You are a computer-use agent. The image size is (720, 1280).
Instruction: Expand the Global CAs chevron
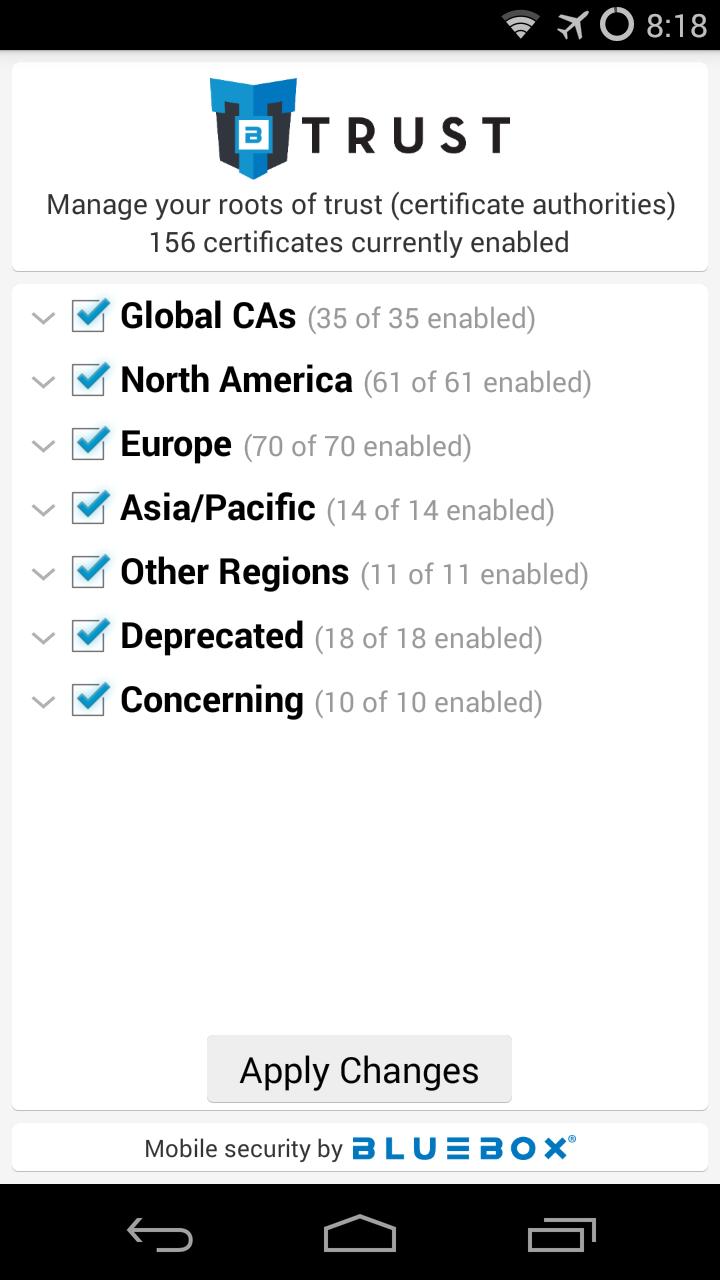click(x=43, y=319)
